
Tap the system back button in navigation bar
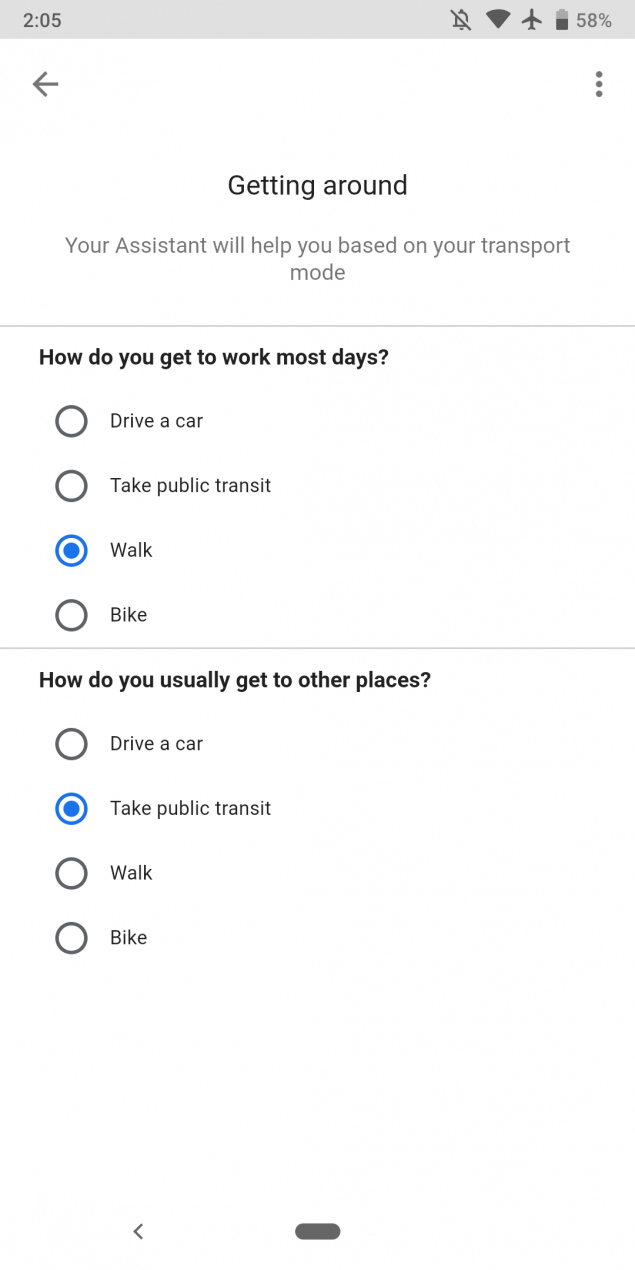[x=139, y=1231]
